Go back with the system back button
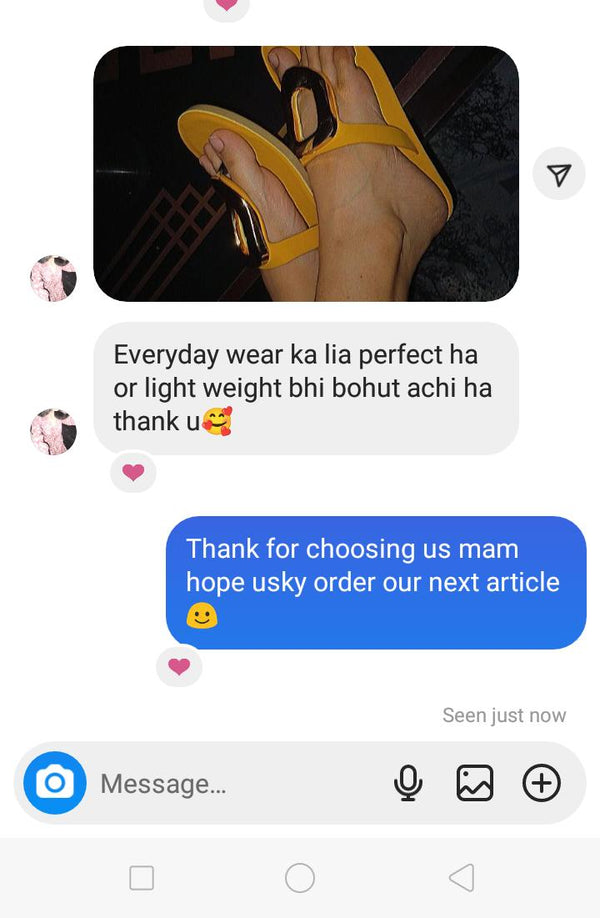Image resolution: width=600 pixels, height=918 pixels. coord(461,878)
